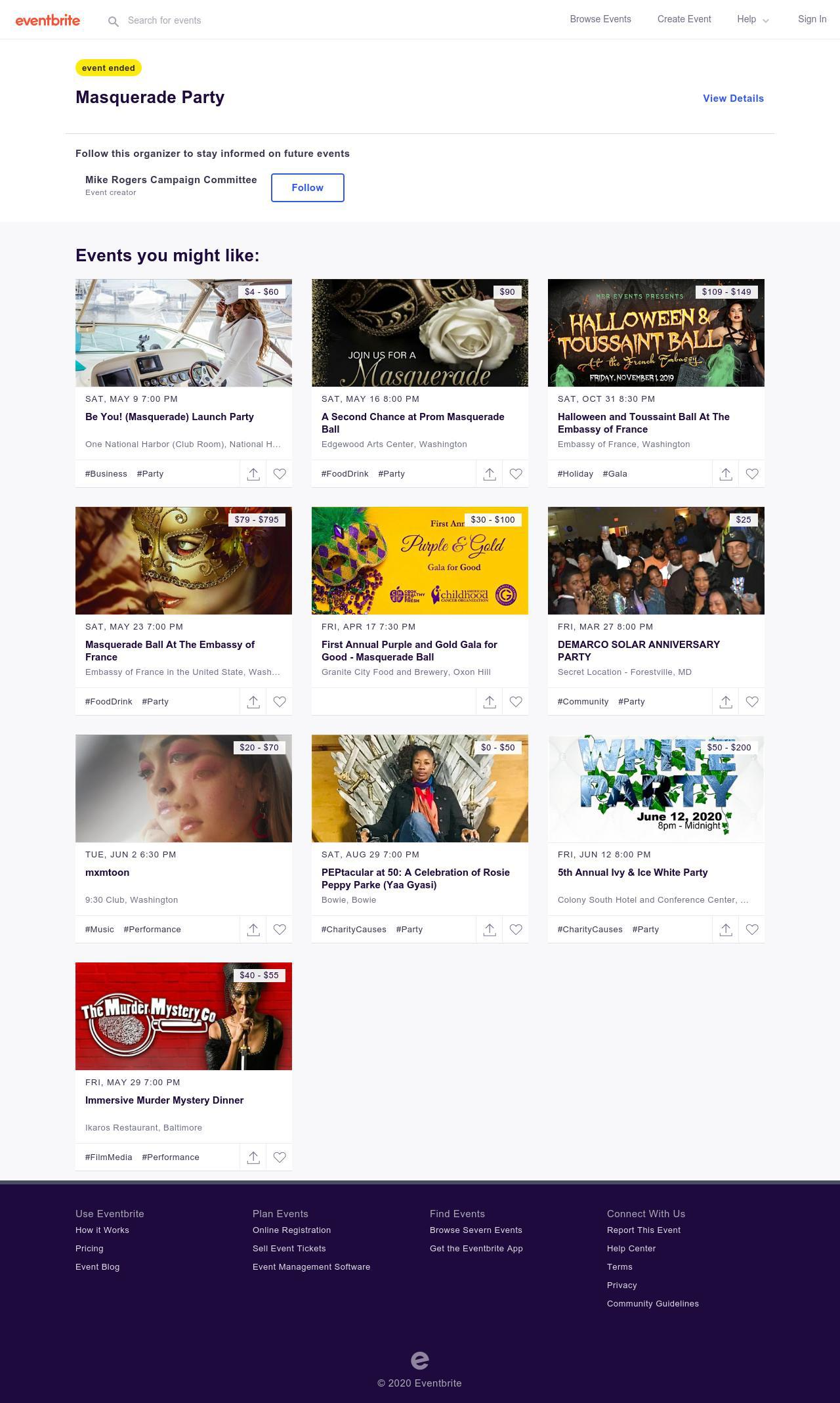Open View Details for Masquerade Party

click(x=733, y=98)
